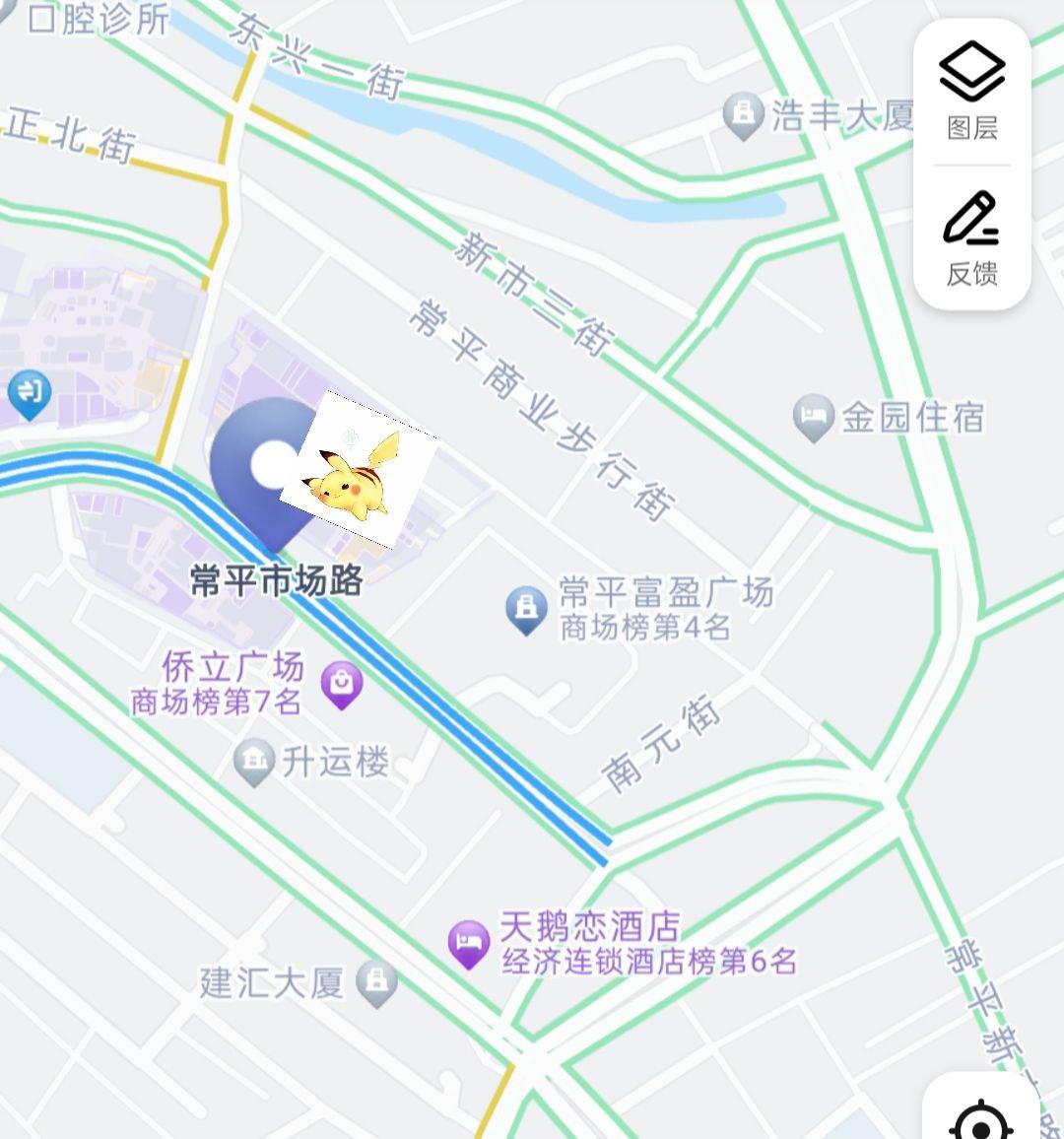Tap the 反馈 feedback button

coord(971,238)
